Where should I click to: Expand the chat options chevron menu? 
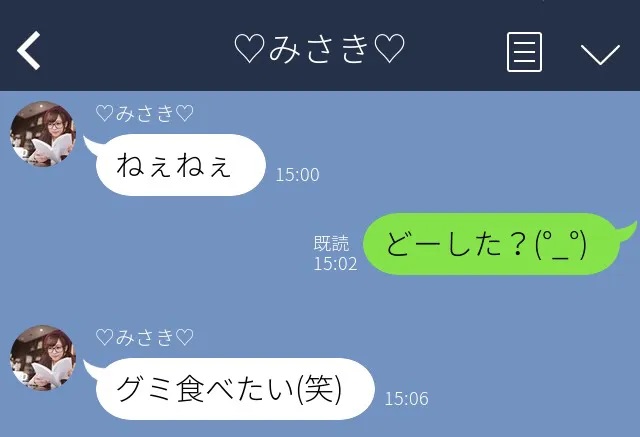point(600,53)
